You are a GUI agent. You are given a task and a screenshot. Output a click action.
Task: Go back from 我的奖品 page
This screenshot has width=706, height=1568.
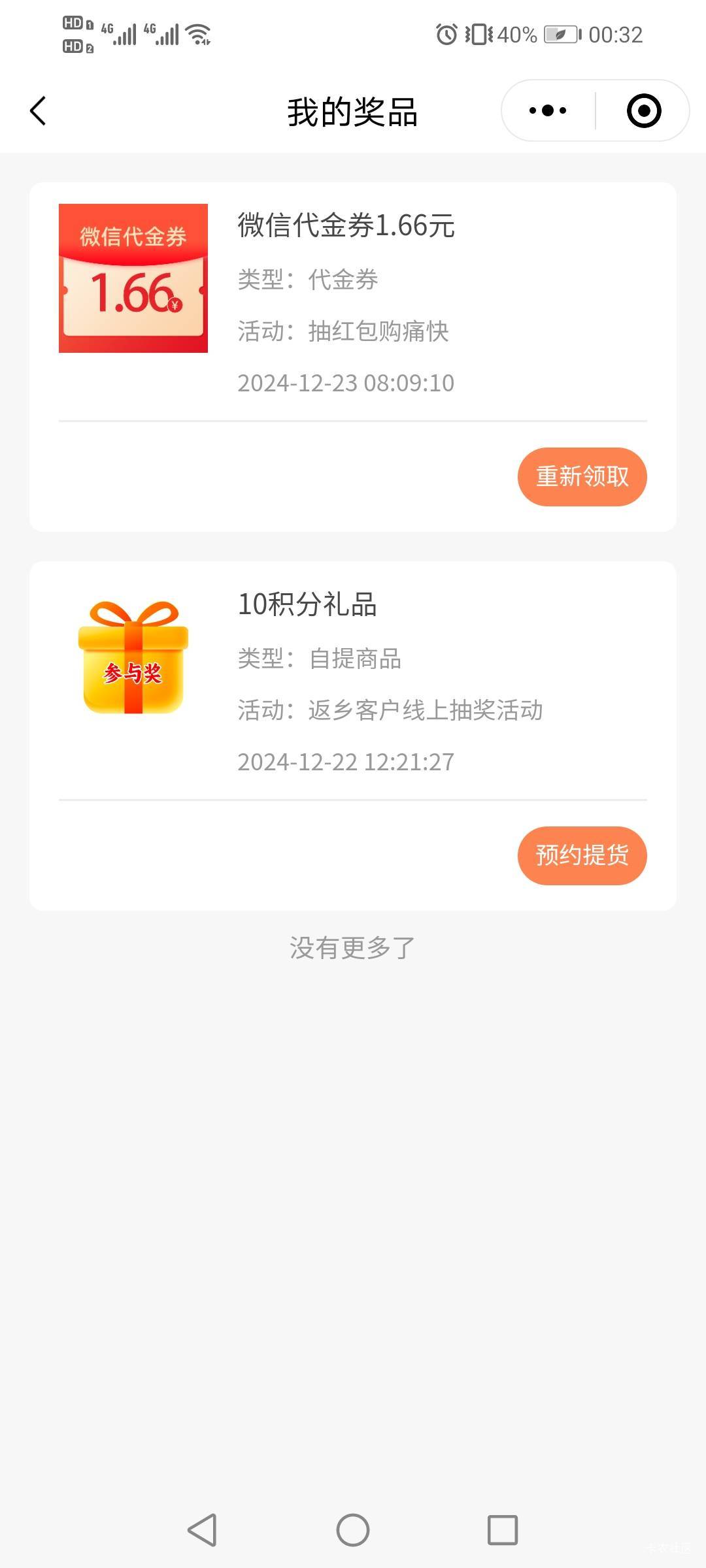tap(39, 111)
